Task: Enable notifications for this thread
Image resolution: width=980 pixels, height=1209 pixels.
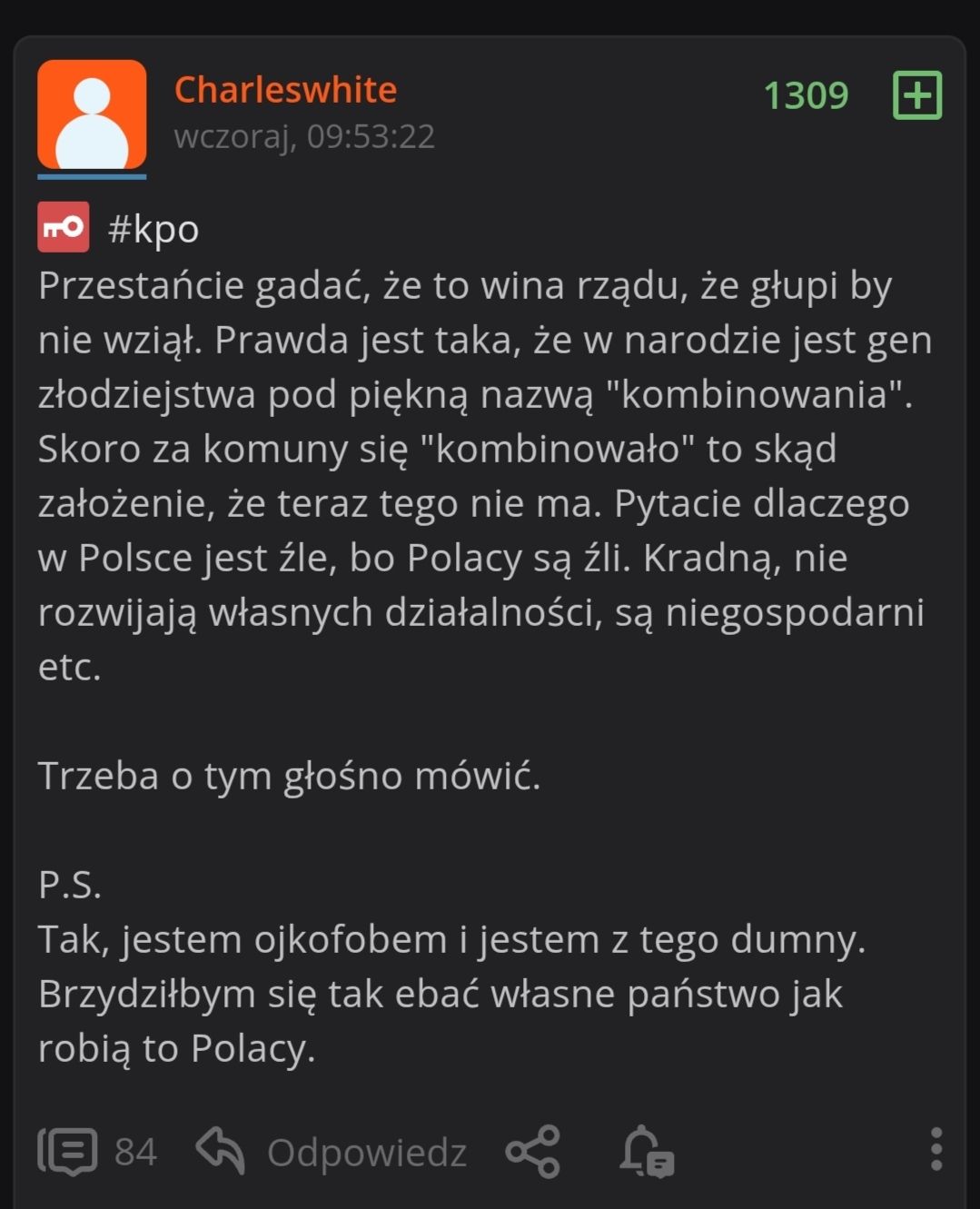Action: (x=646, y=1152)
